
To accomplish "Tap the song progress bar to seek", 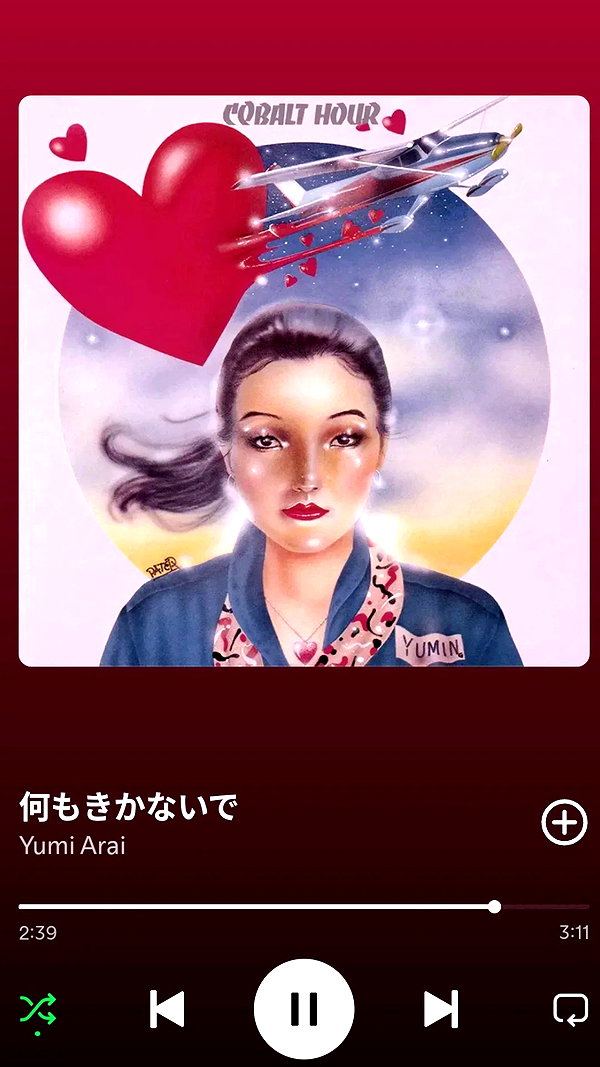I will pos(303,906).
